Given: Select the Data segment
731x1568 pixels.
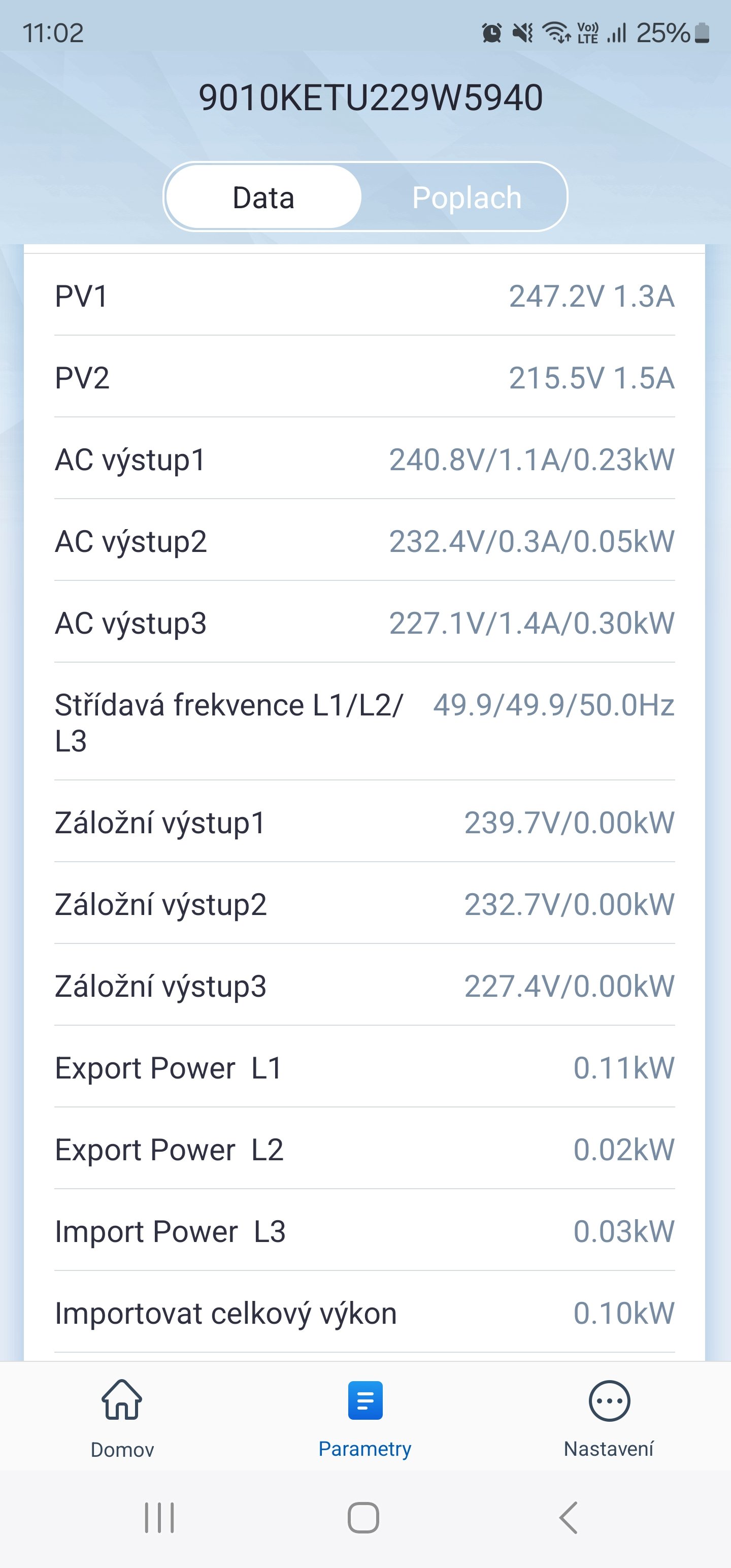Looking at the screenshot, I should 263,197.
